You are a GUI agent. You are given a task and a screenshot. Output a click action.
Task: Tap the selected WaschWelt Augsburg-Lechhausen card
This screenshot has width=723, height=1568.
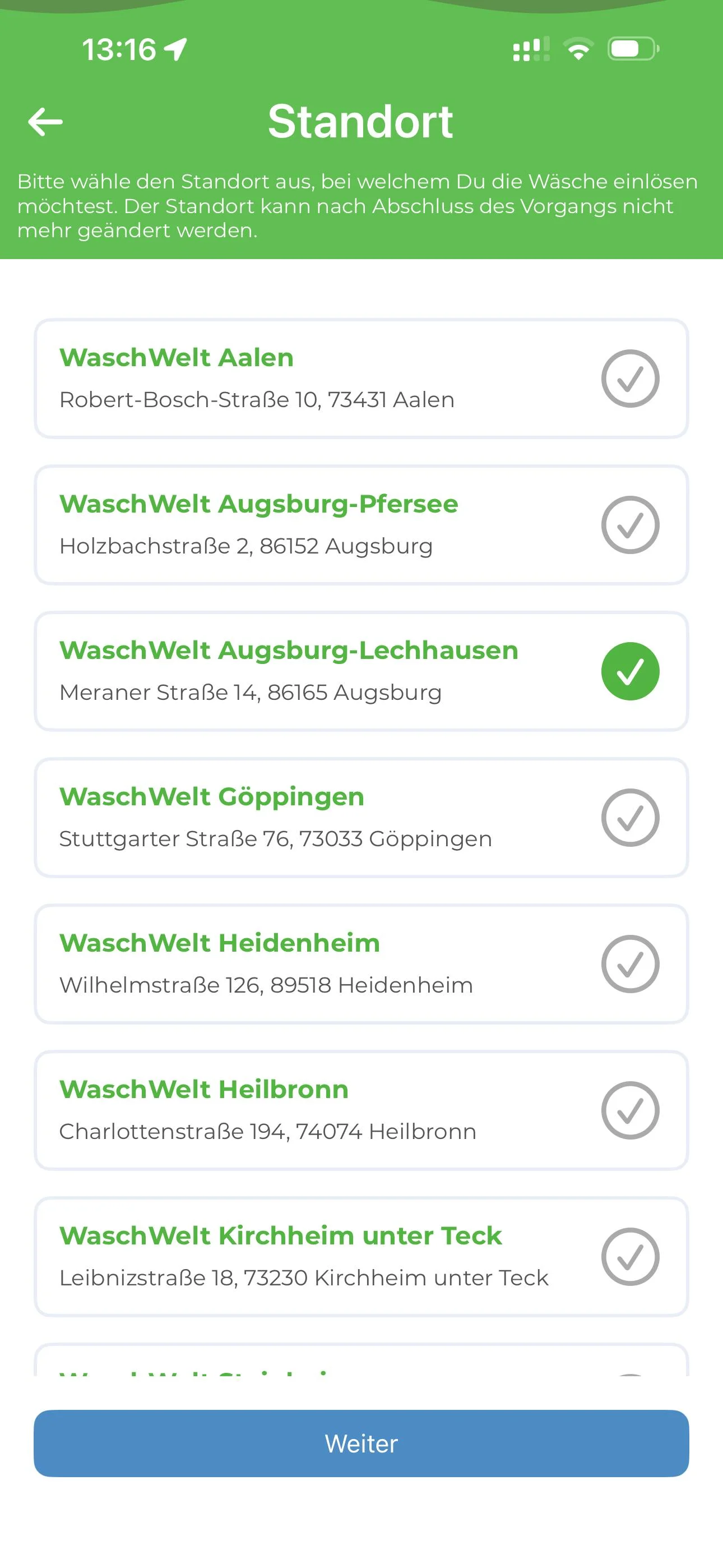(361, 671)
